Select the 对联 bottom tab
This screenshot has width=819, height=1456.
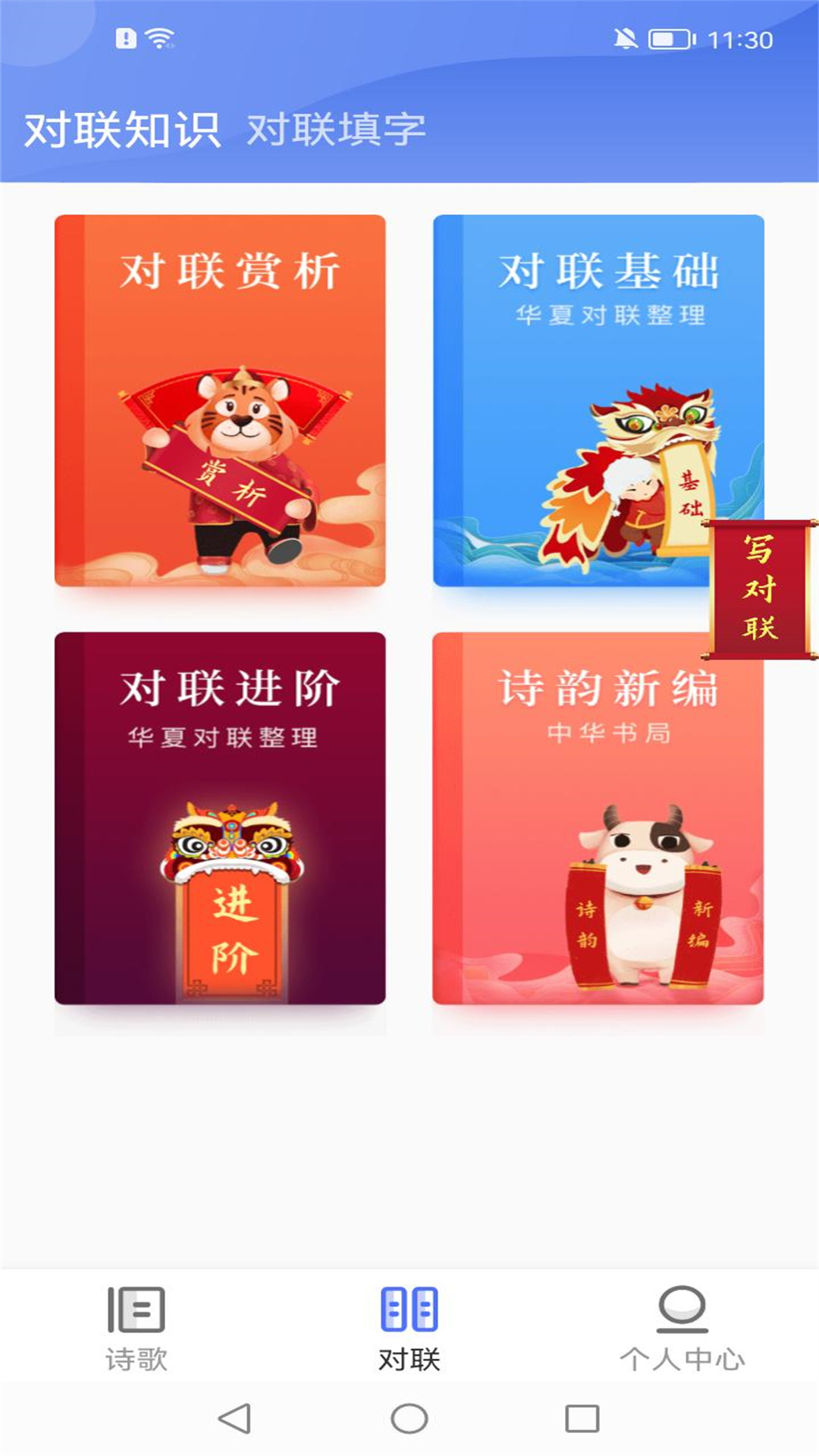pyautogui.click(x=409, y=1329)
